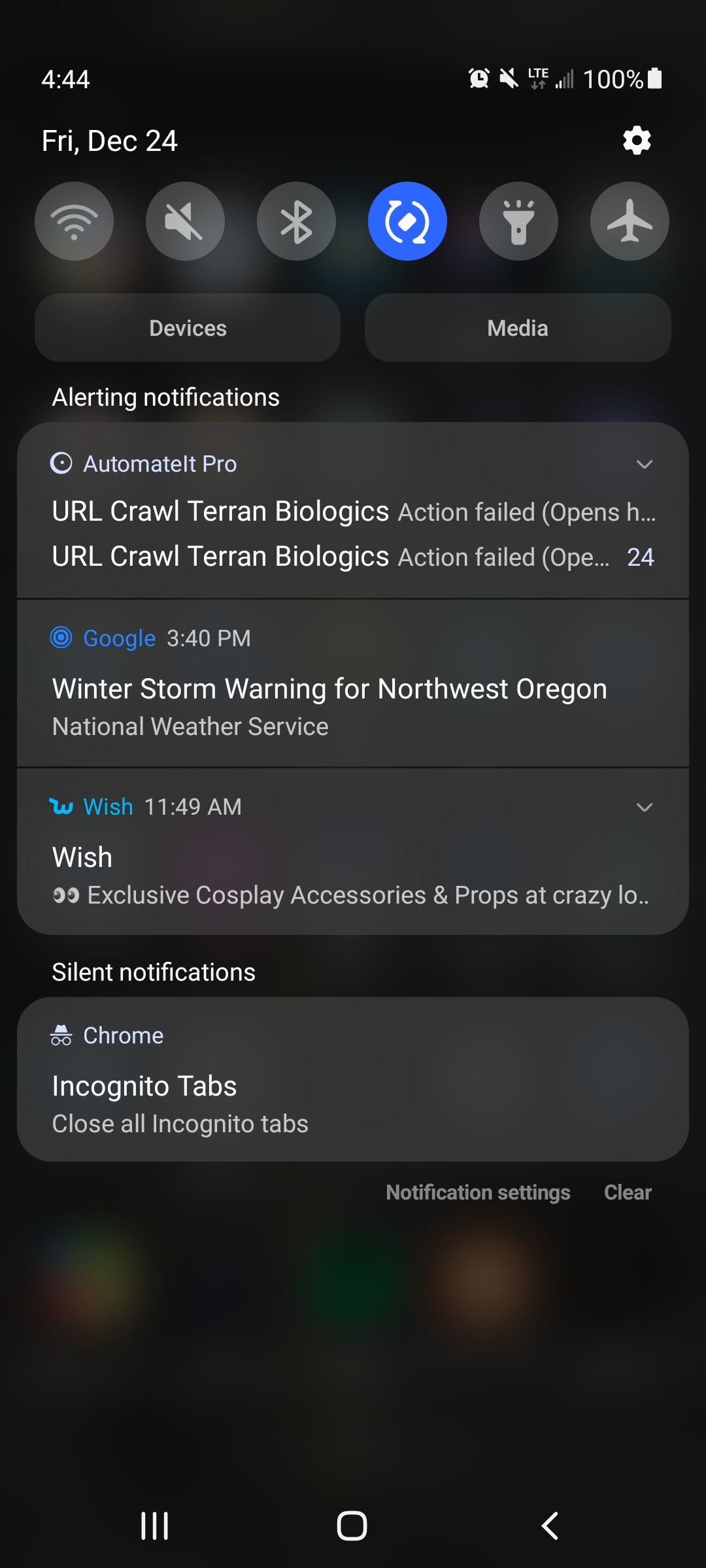Expand the Wish notification chevron
The image size is (706, 1568).
click(x=644, y=808)
